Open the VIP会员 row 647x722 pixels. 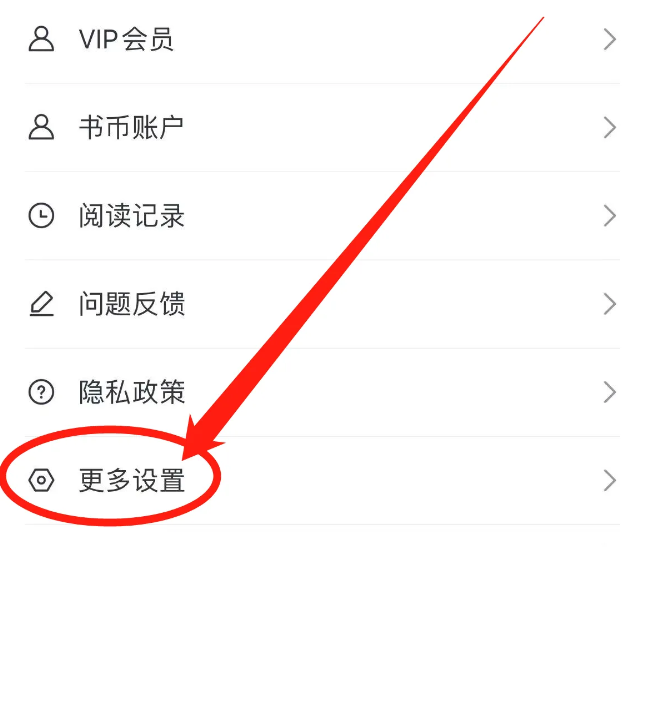click(x=126, y=40)
